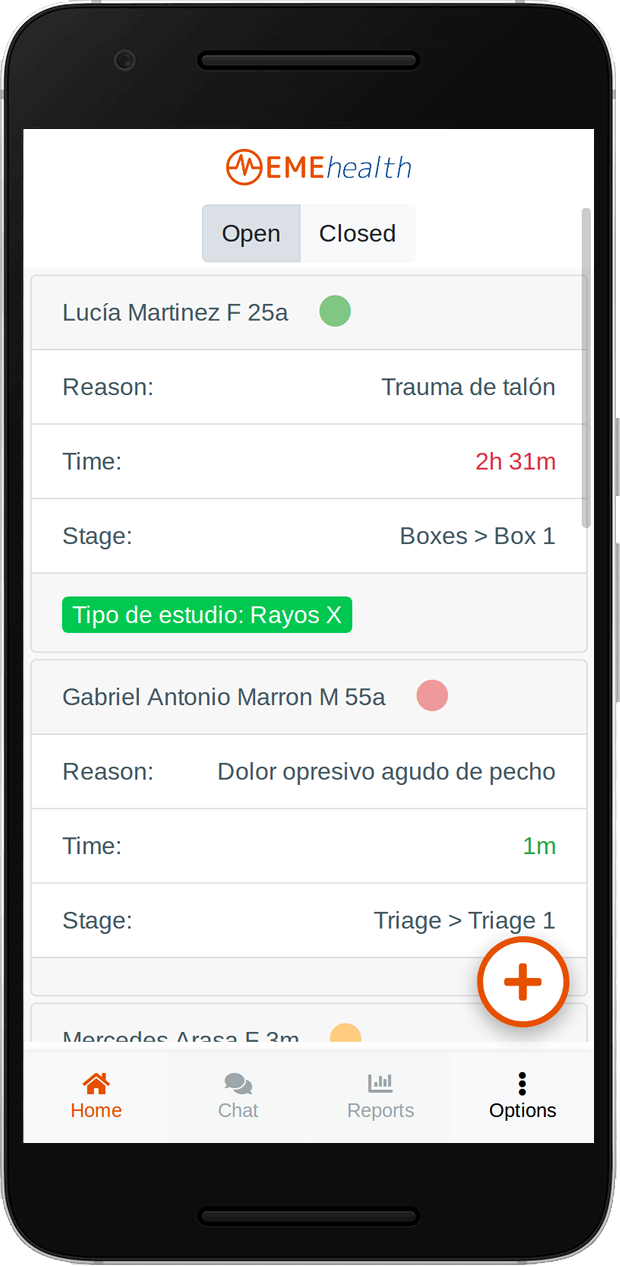Image resolution: width=620 pixels, height=1266 pixels.
Task: Select the Open segment
Action: pos(251,233)
